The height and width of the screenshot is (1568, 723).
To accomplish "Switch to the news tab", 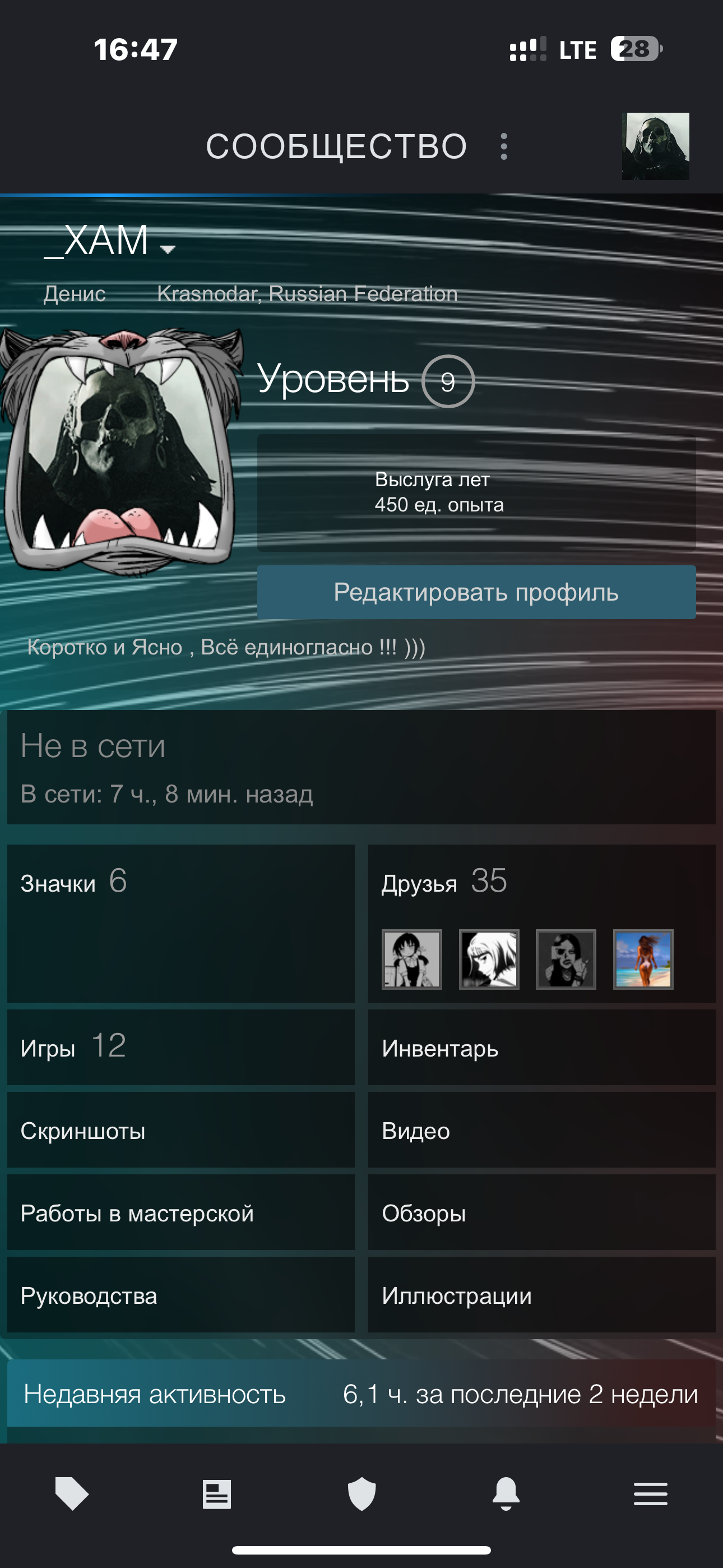I will (x=217, y=1495).
